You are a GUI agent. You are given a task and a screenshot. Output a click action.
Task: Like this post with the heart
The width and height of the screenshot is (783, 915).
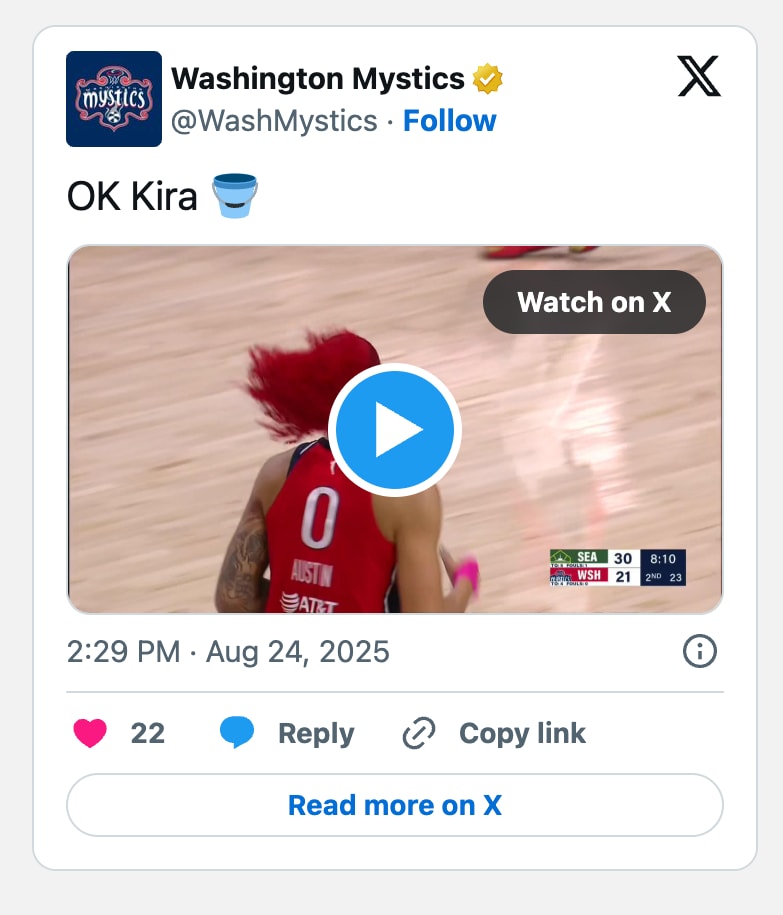click(91, 733)
